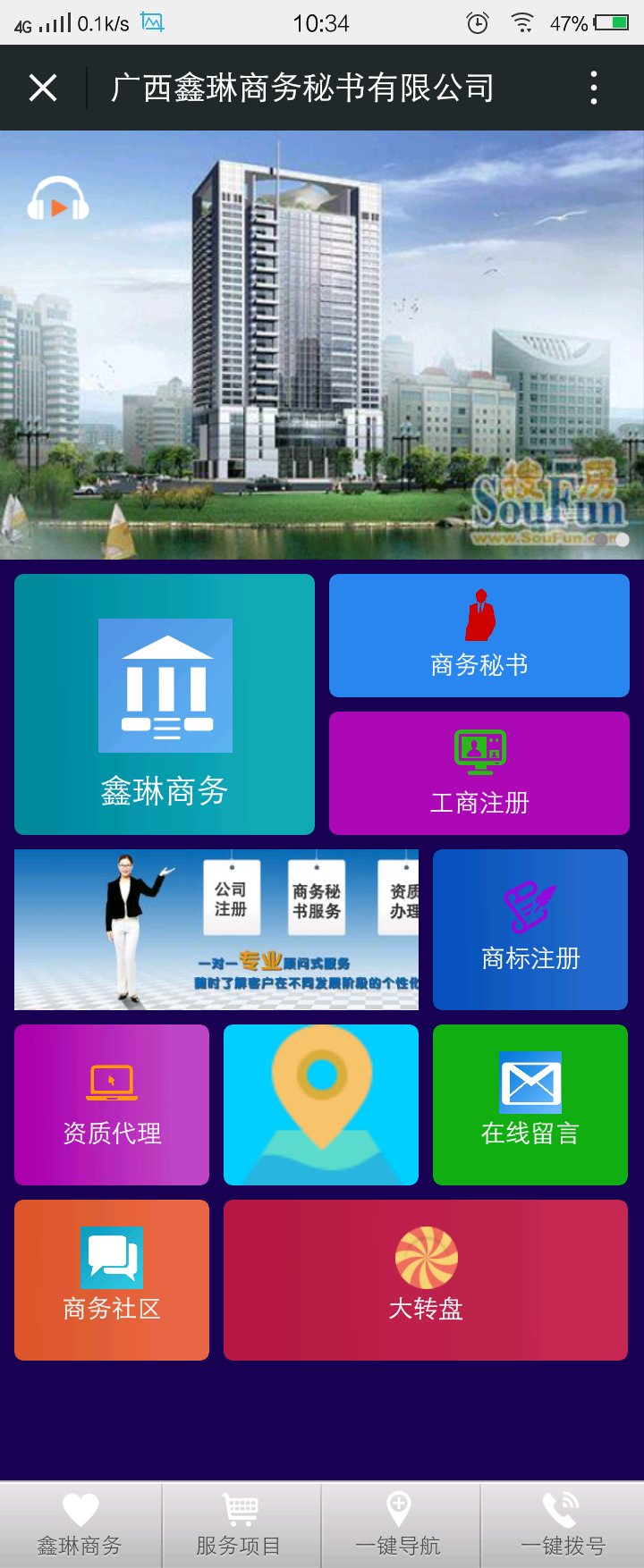The width and height of the screenshot is (644, 1568).
Task: Tap the 一键导航 bottom tab
Action: click(399, 1525)
